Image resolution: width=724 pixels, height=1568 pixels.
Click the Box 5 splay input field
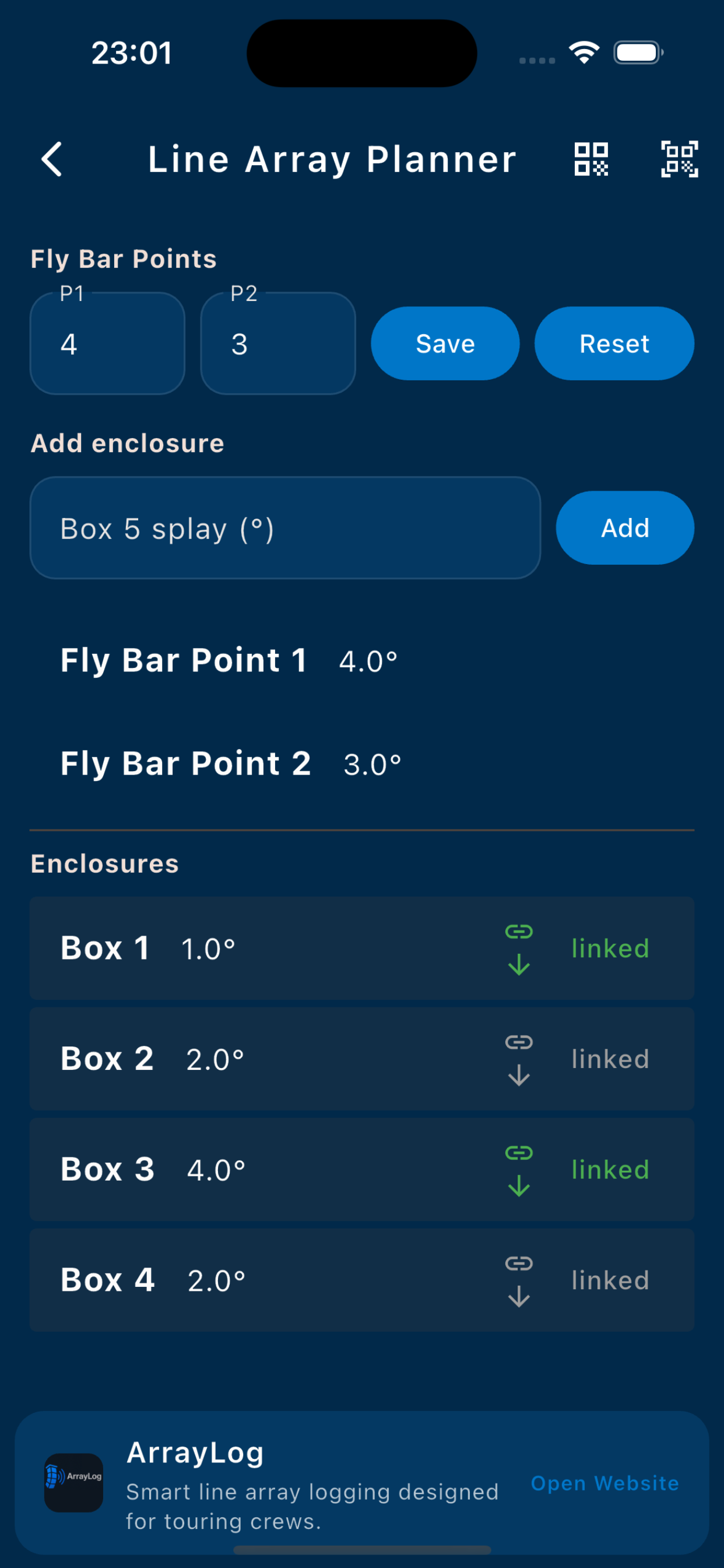(286, 528)
